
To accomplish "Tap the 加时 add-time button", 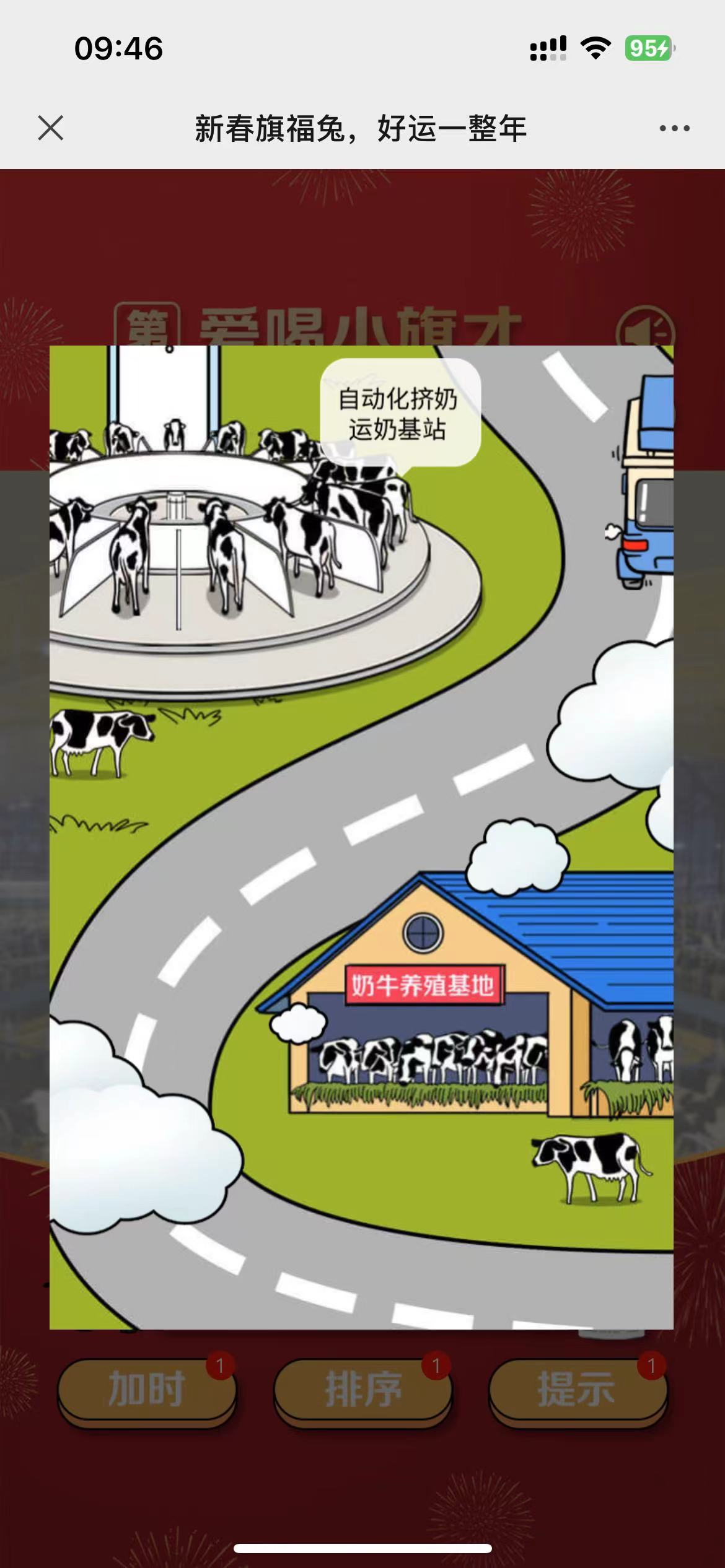I will pyautogui.click(x=147, y=1388).
